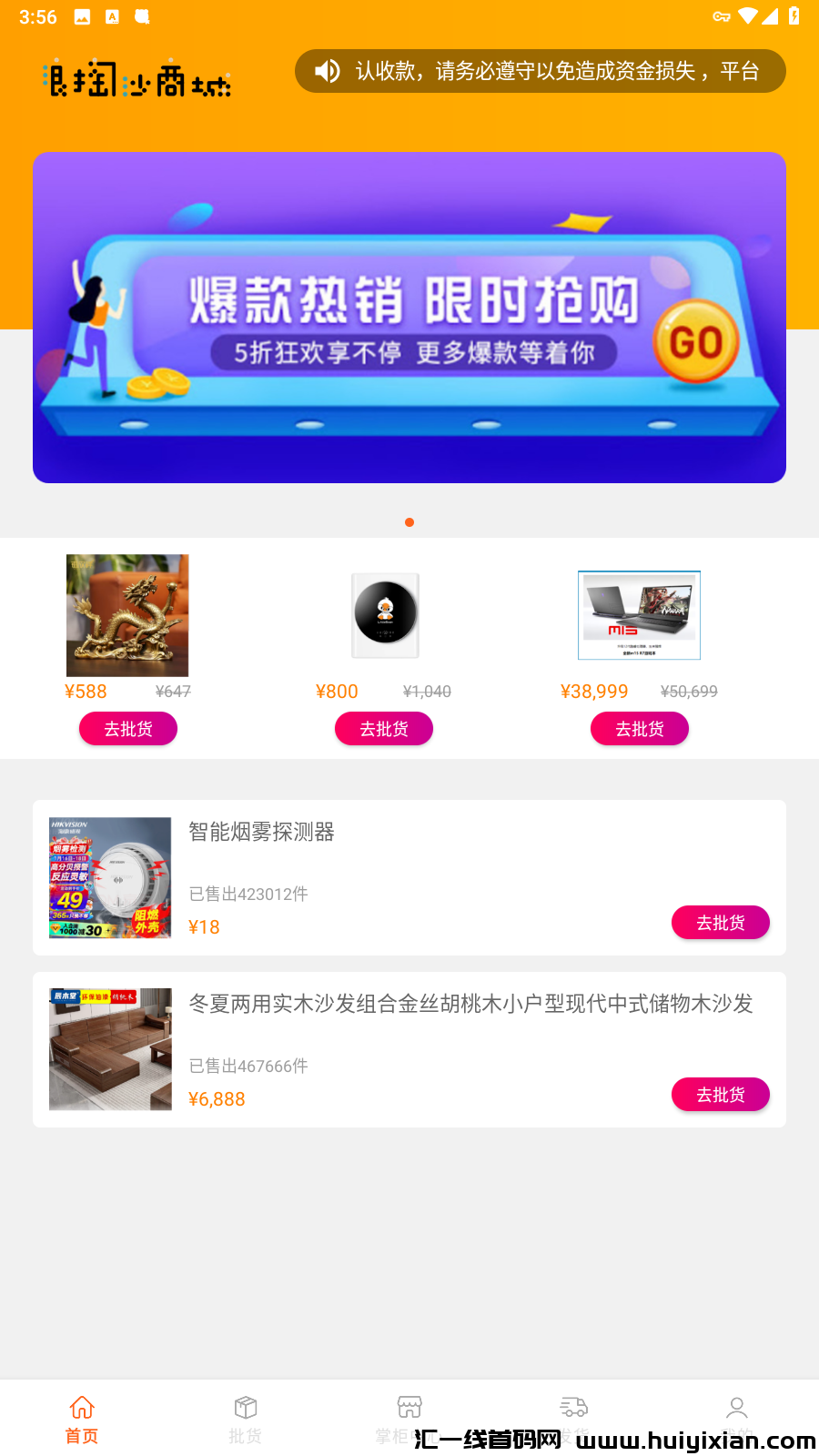Screen dimensions: 819x1456
Task: Tap the speaker icon in the announcement banner
Action: coord(328,70)
